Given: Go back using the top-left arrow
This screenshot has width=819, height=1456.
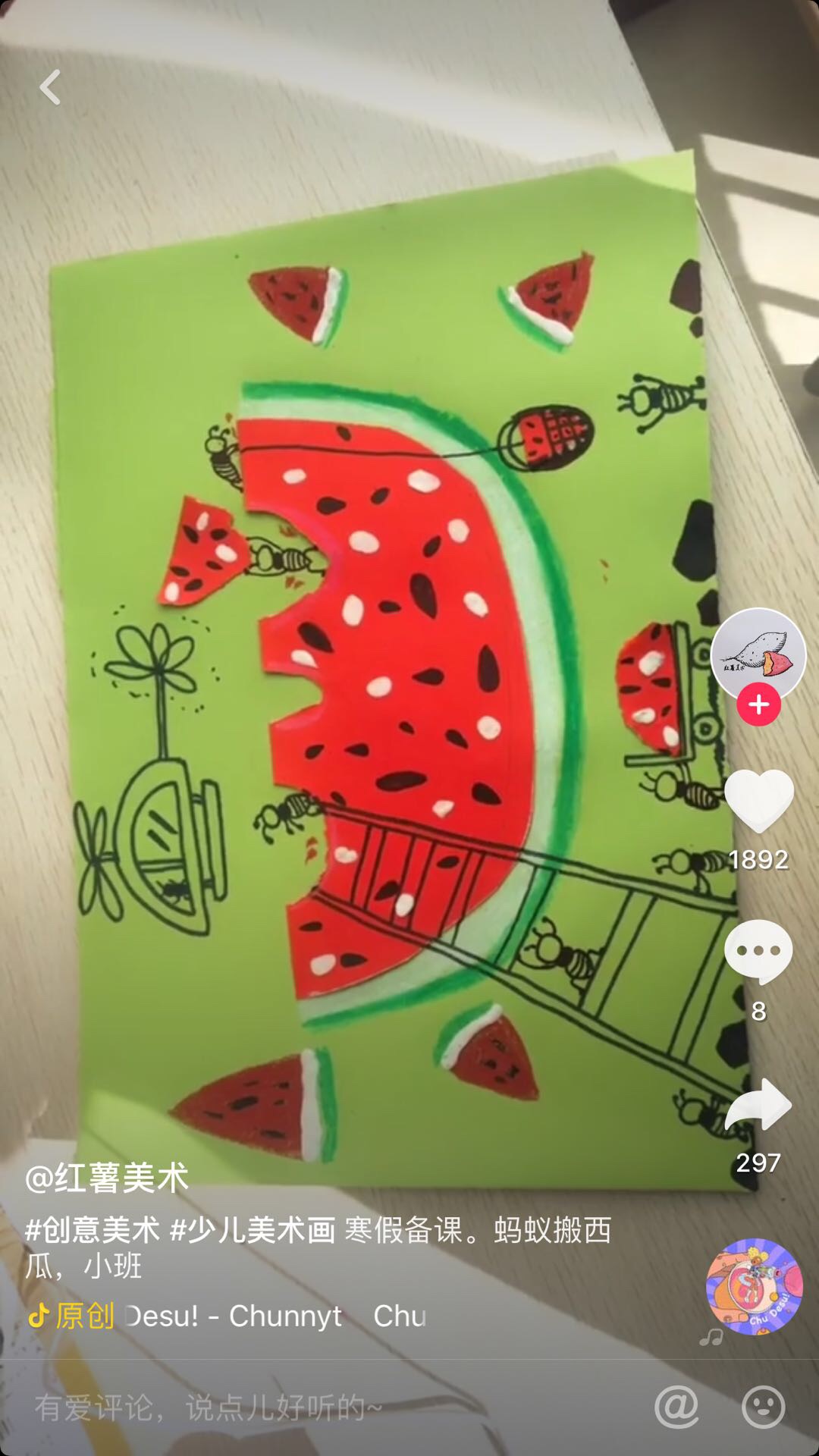Looking at the screenshot, I should pyautogui.click(x=50, y=87).
